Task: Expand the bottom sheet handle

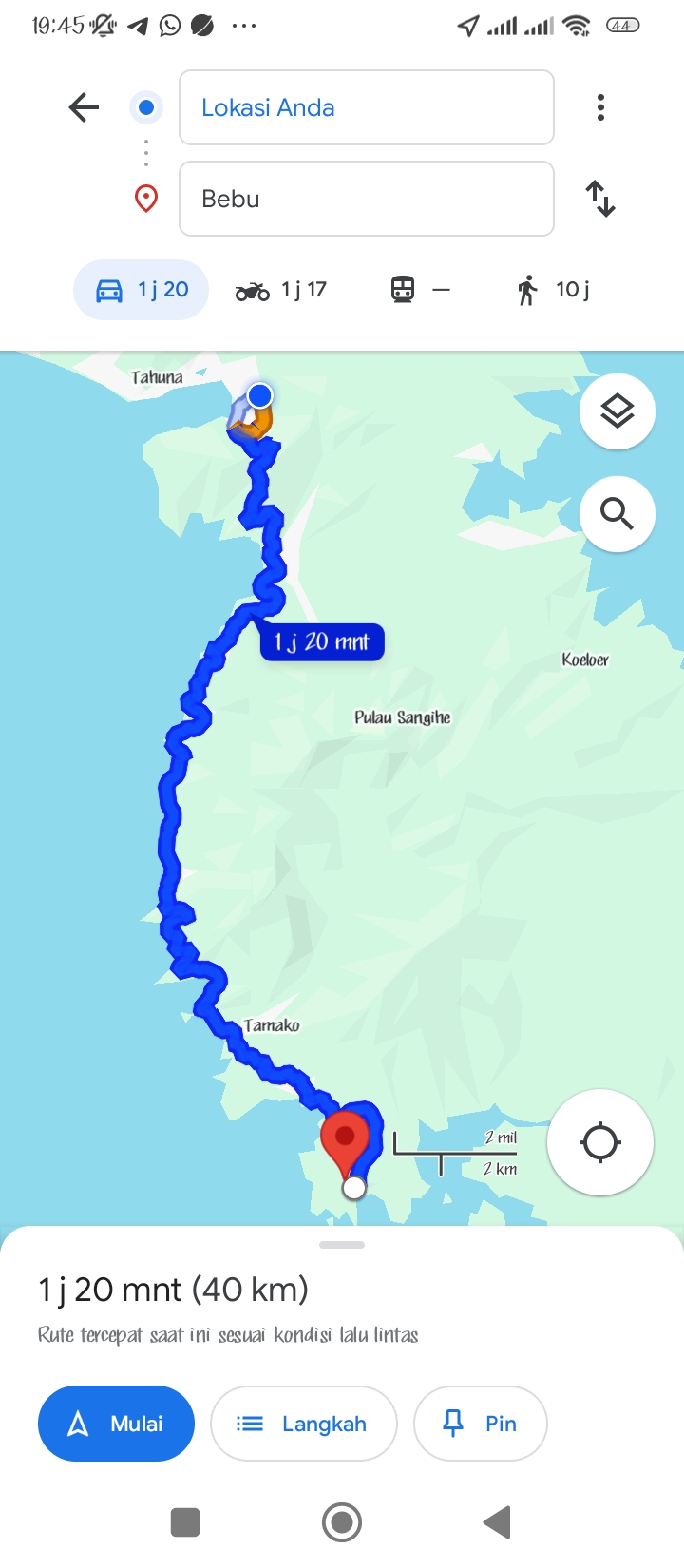Action: [342, 1245]
